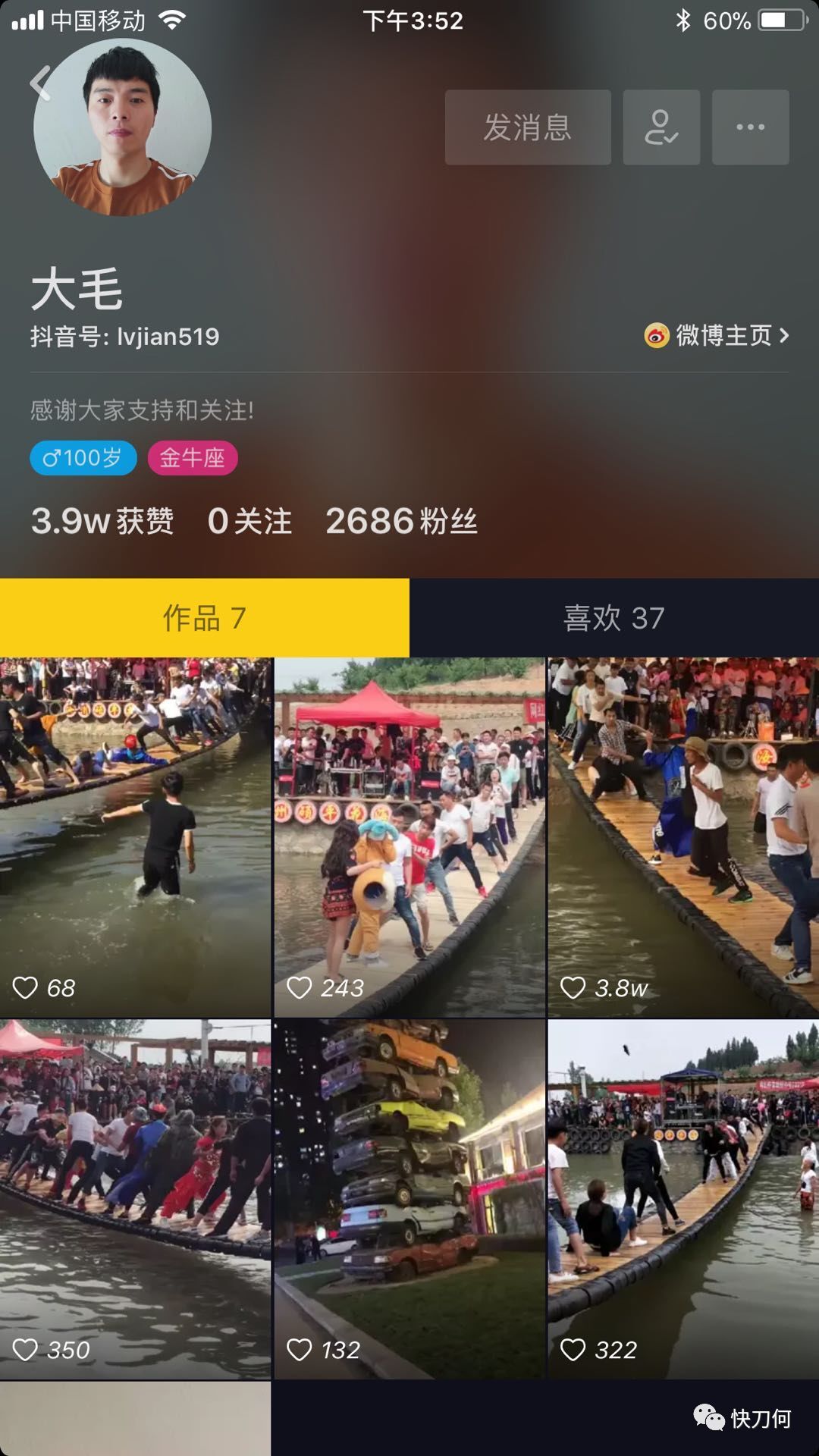Image resolution: width=819 pixels, height=1456 pixels.
Task: Select the 作品 7 tab
Action: coord(205,618)
